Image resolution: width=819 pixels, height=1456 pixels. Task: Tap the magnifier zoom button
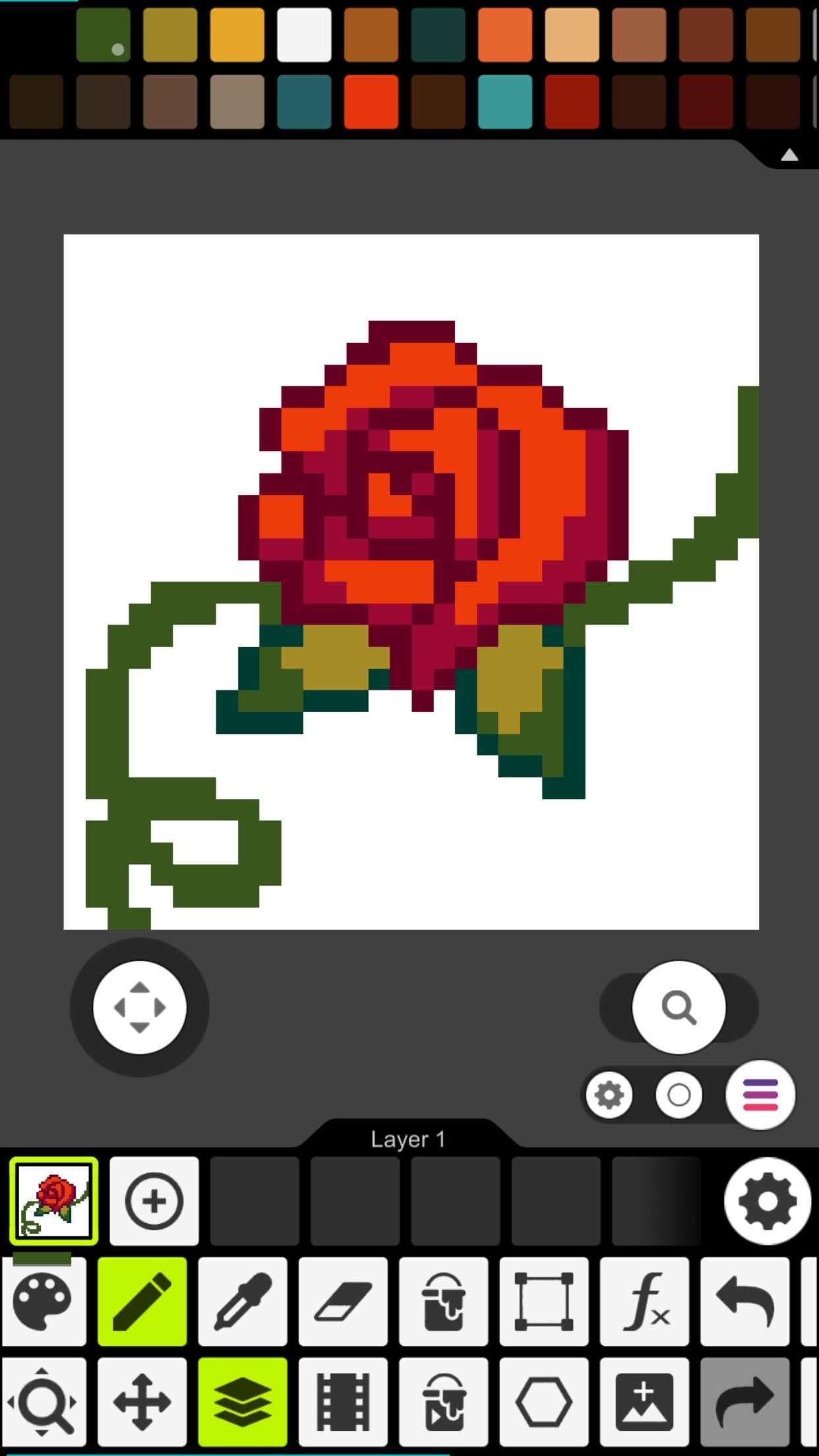(679, 1008)
